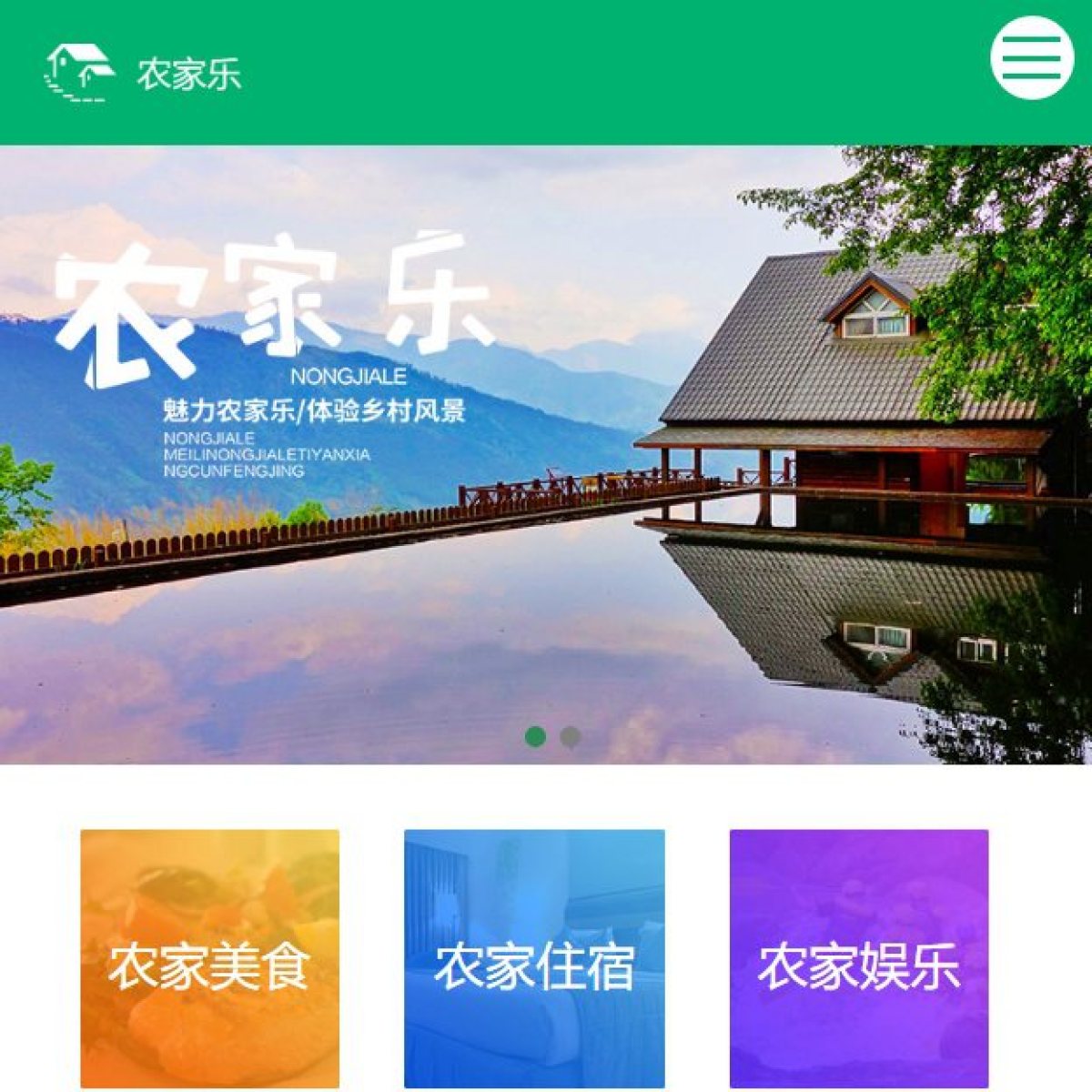
Task: Tap the 农家乐 banner slide
Action: (x=546, y=455)
